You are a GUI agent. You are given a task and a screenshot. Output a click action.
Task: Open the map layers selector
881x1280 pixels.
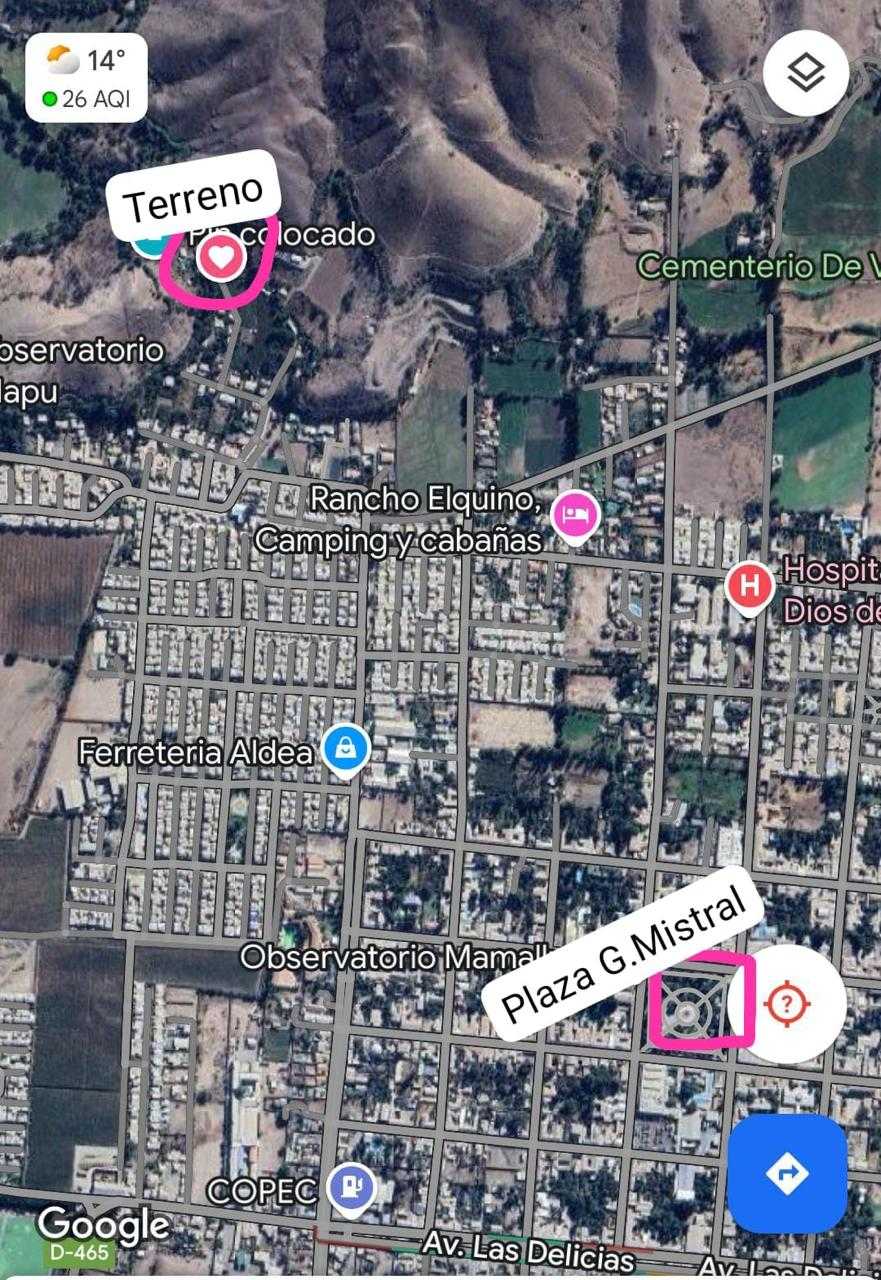click(x=806, y=73)
